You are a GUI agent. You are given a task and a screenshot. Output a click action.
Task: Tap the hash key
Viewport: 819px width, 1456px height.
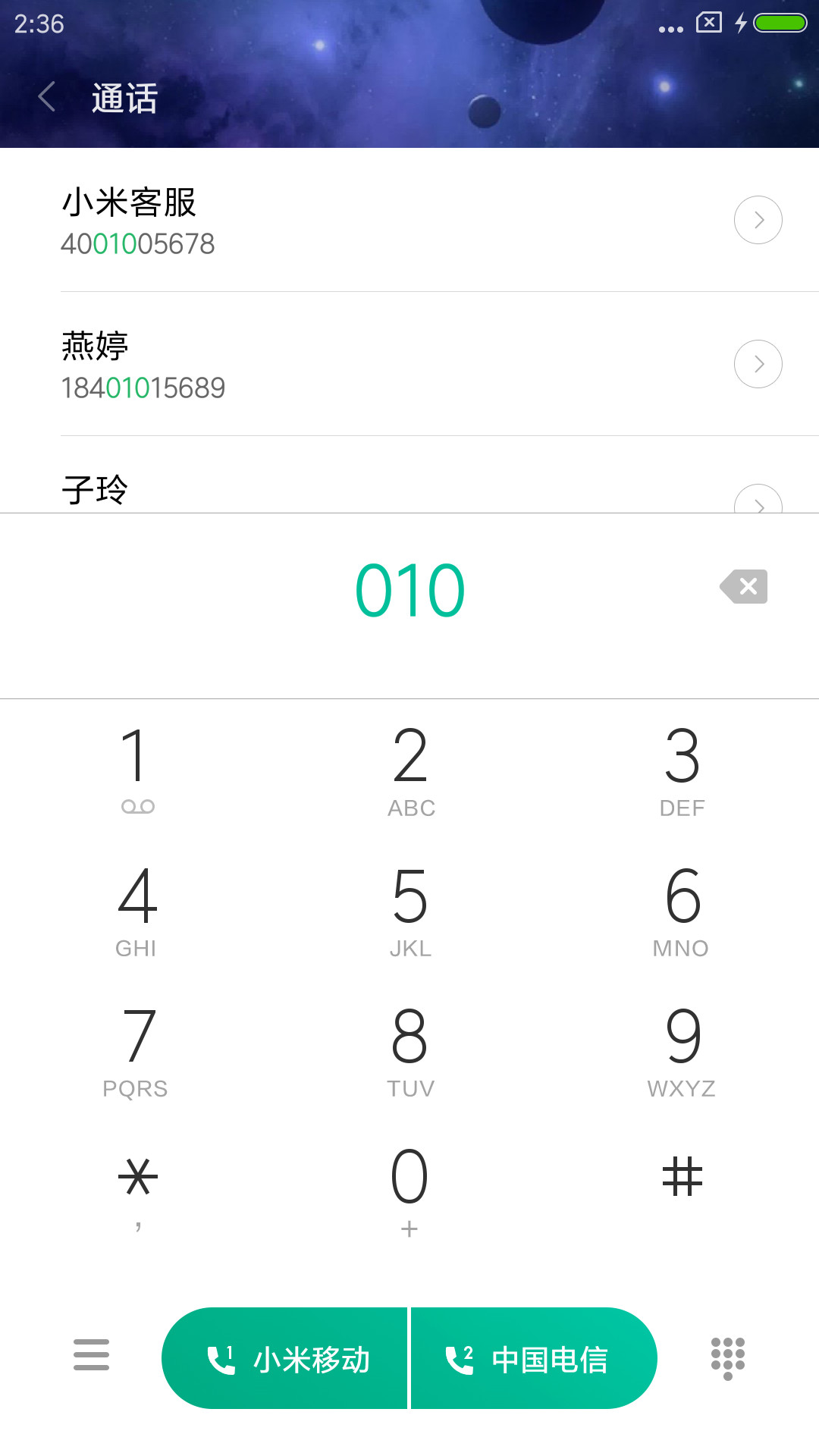click(682, 1191)
